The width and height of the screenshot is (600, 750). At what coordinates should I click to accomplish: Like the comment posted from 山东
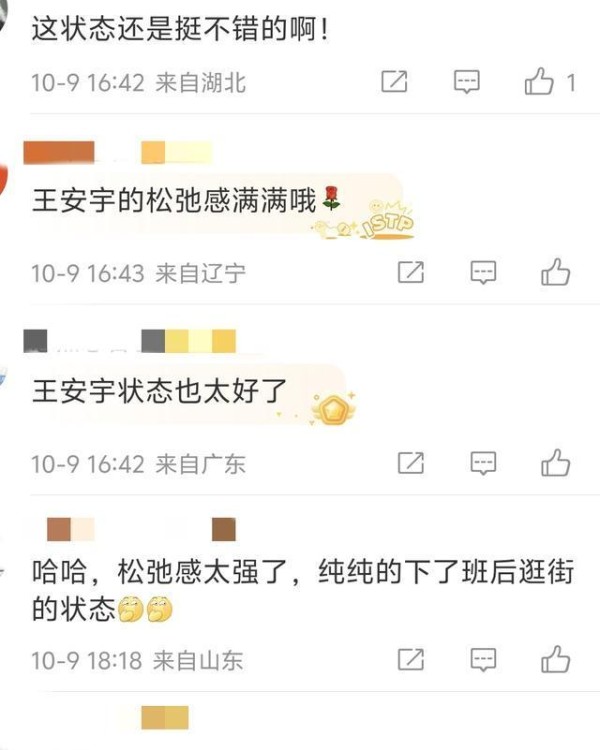click(x=555, y=660)
